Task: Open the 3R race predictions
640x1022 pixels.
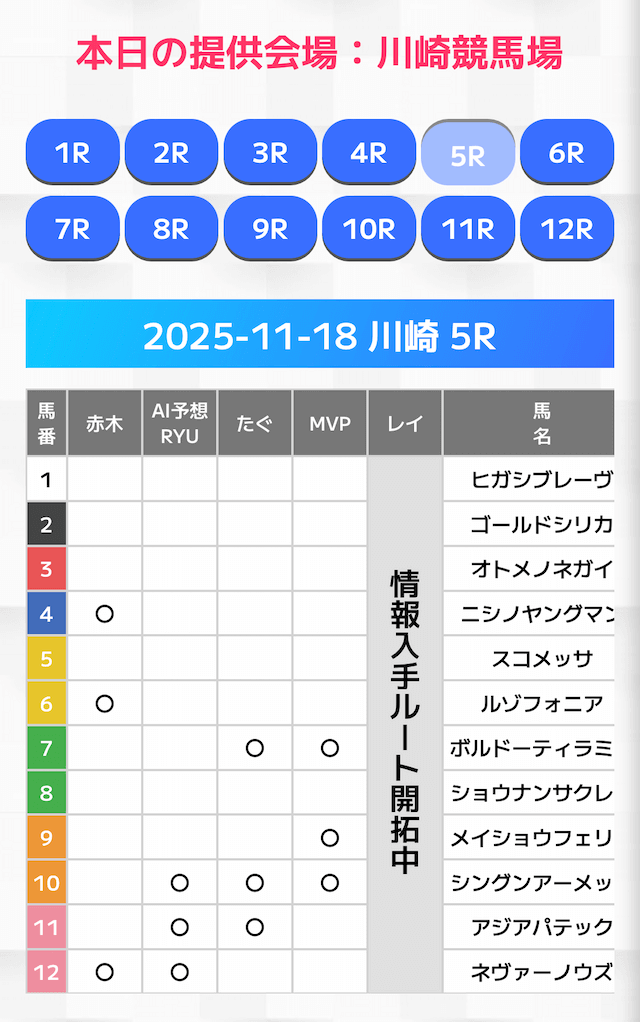Action: point(270,152)
